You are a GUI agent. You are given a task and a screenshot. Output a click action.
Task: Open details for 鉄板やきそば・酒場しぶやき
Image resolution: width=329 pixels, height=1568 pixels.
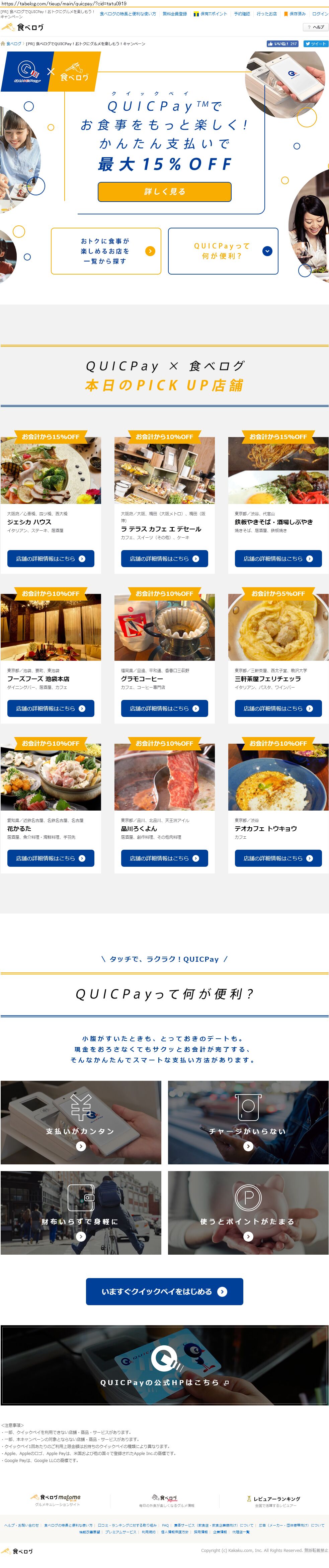tap(278, 558)
